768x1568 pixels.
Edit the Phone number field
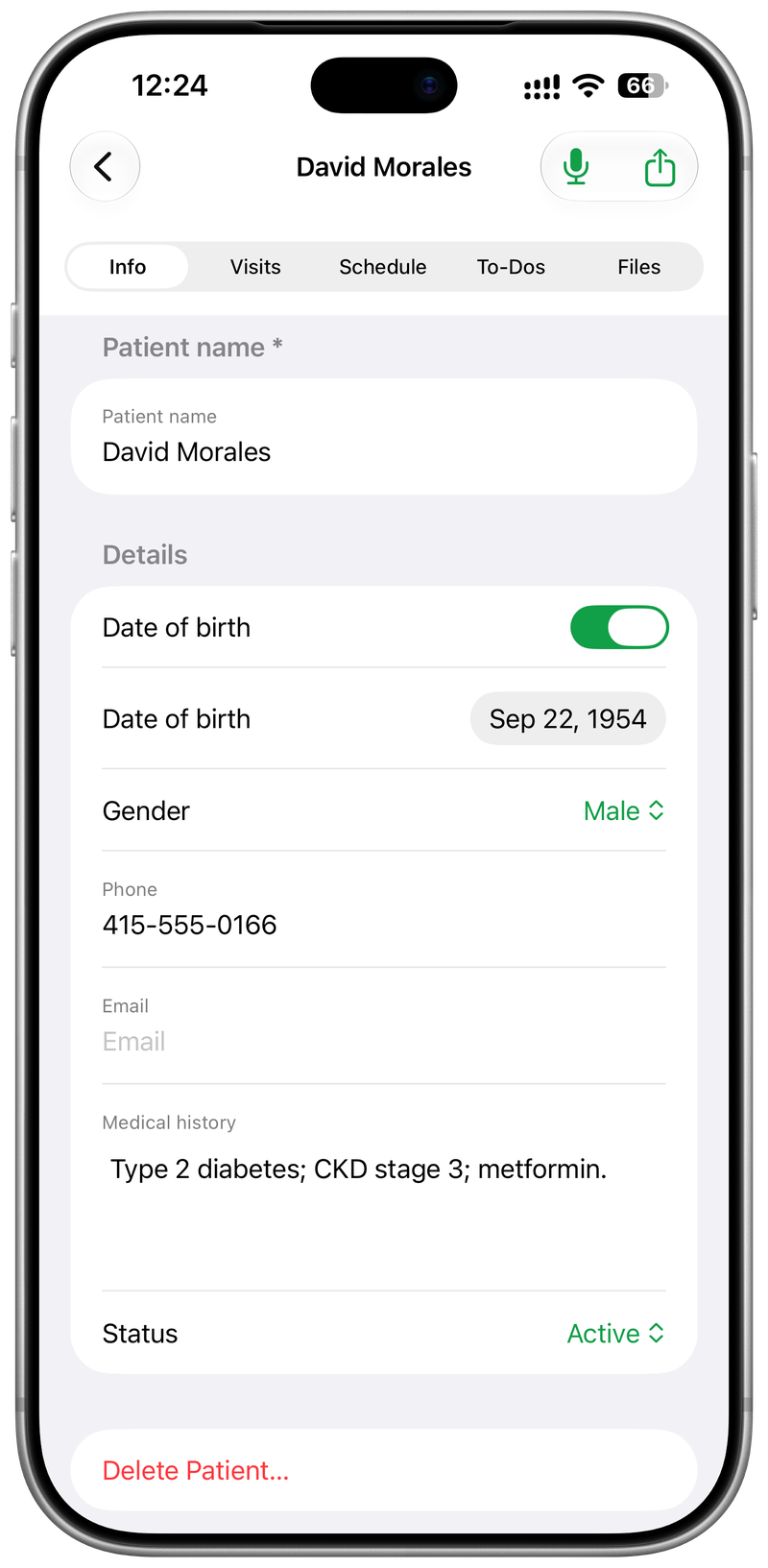click(384, 909)
